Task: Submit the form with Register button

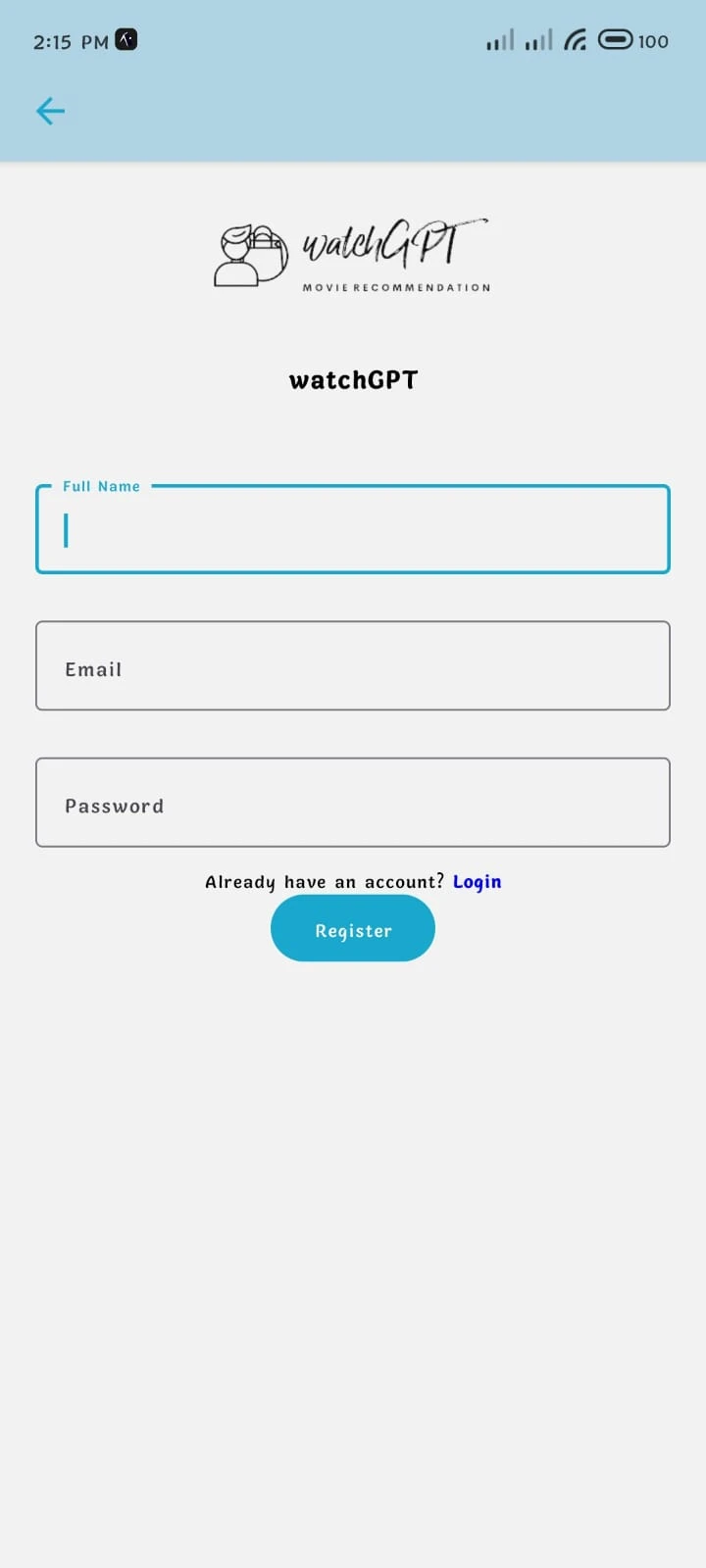Action: [x=353, y=928]
